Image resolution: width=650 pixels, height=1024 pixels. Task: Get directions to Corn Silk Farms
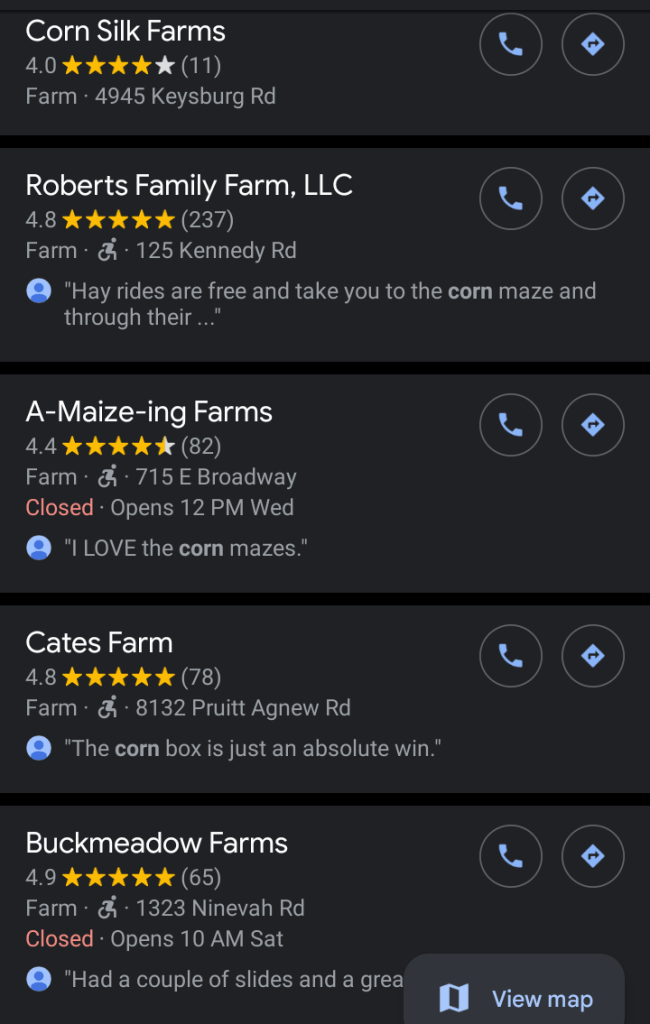click(x=593, y=45)
